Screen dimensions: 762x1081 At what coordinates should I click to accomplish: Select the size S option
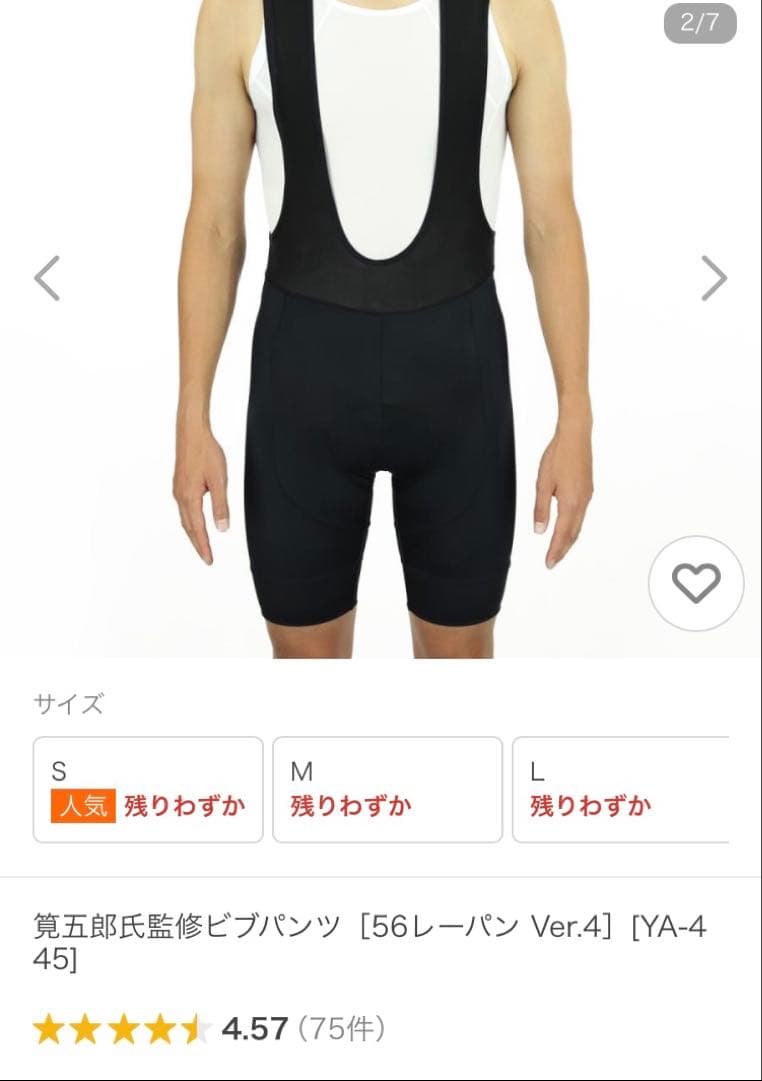pos(148,789)
